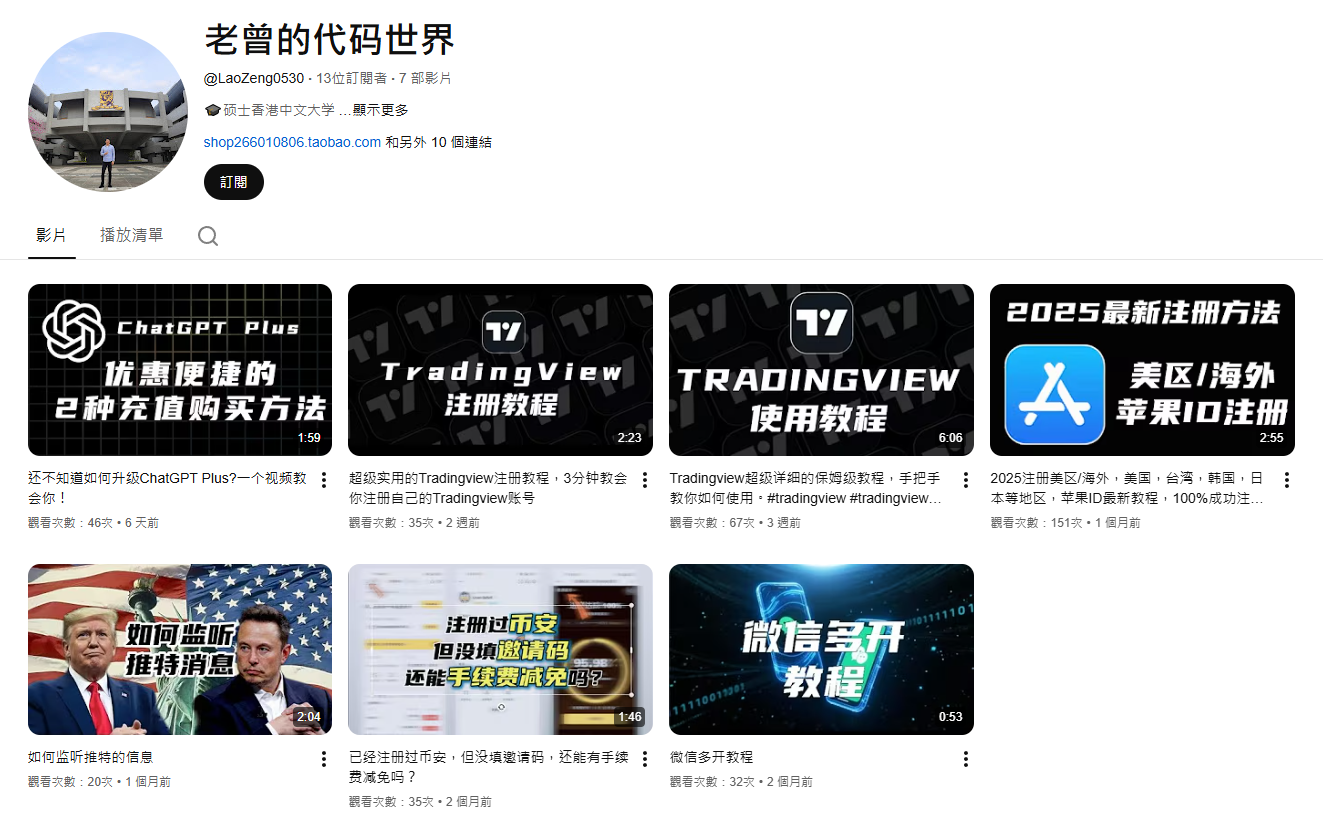1323x824 pixels.
Task: Open more options for 已经注册过币安 video
Action: point(645,759)
